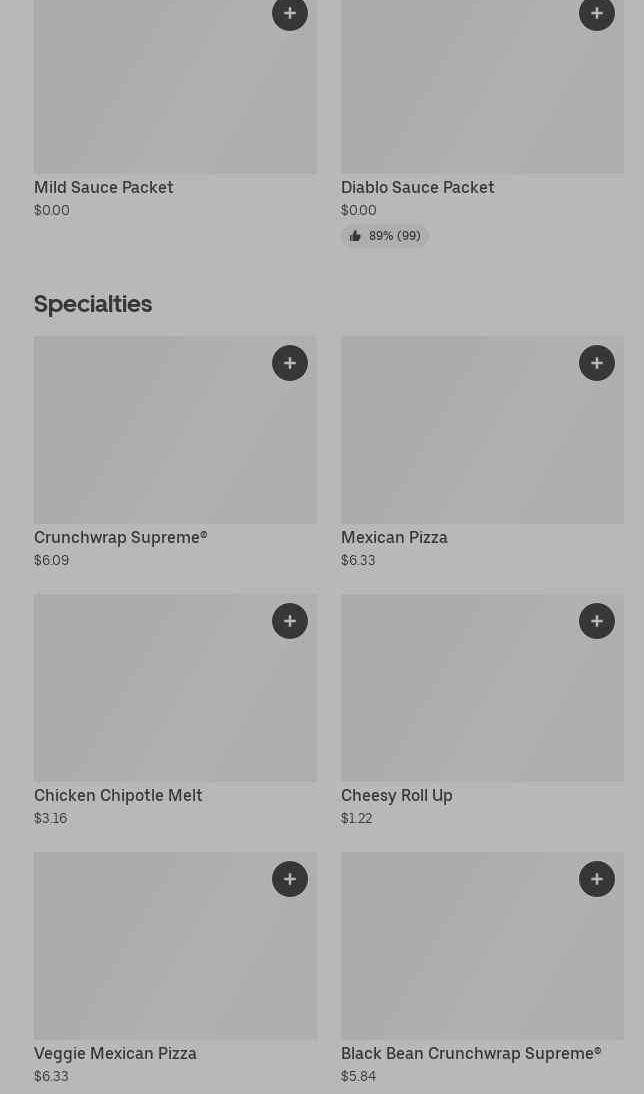The image size is (644, 1094).
Task: Open the Crunchwrap Supreme item card
Action: [x=175, y=453]
